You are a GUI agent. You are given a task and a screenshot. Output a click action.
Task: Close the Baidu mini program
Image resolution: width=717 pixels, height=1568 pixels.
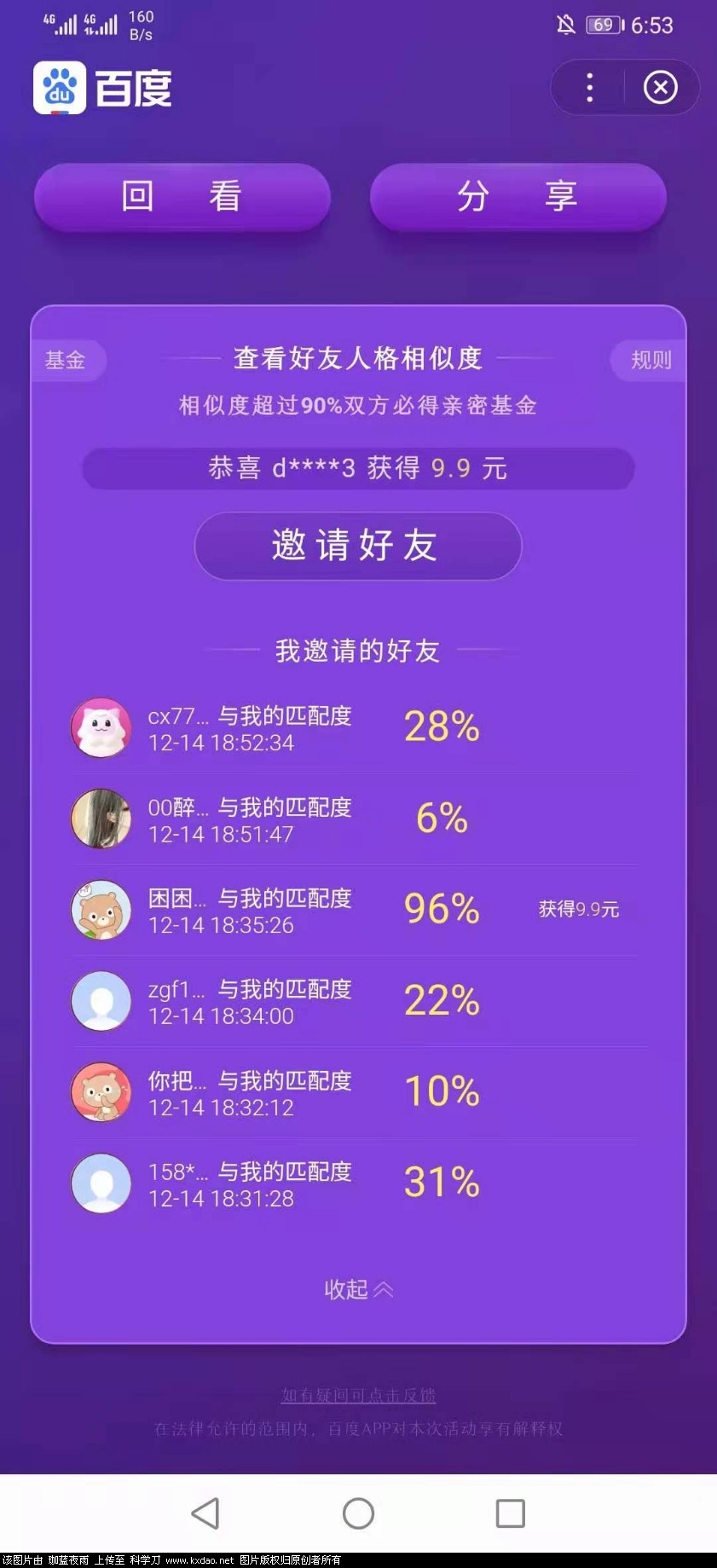(660, 88)
